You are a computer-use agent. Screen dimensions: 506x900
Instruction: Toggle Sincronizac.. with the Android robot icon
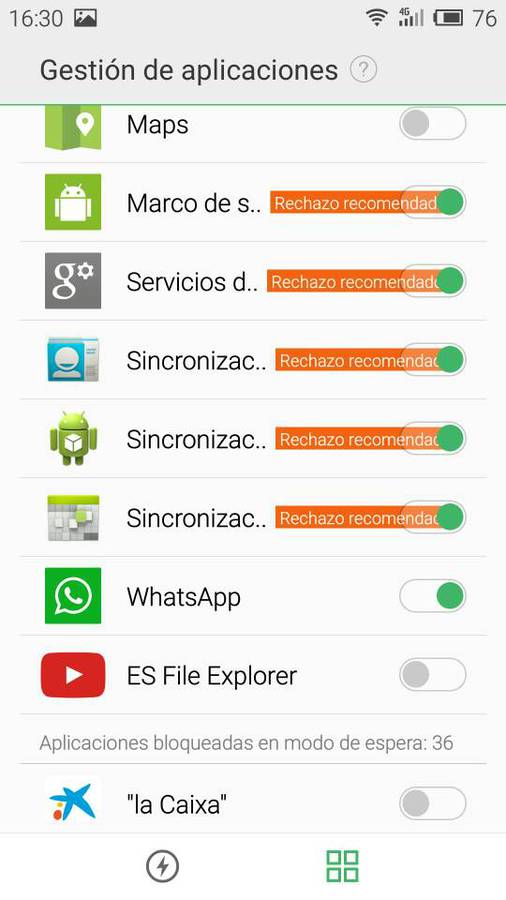pos(433,439)
